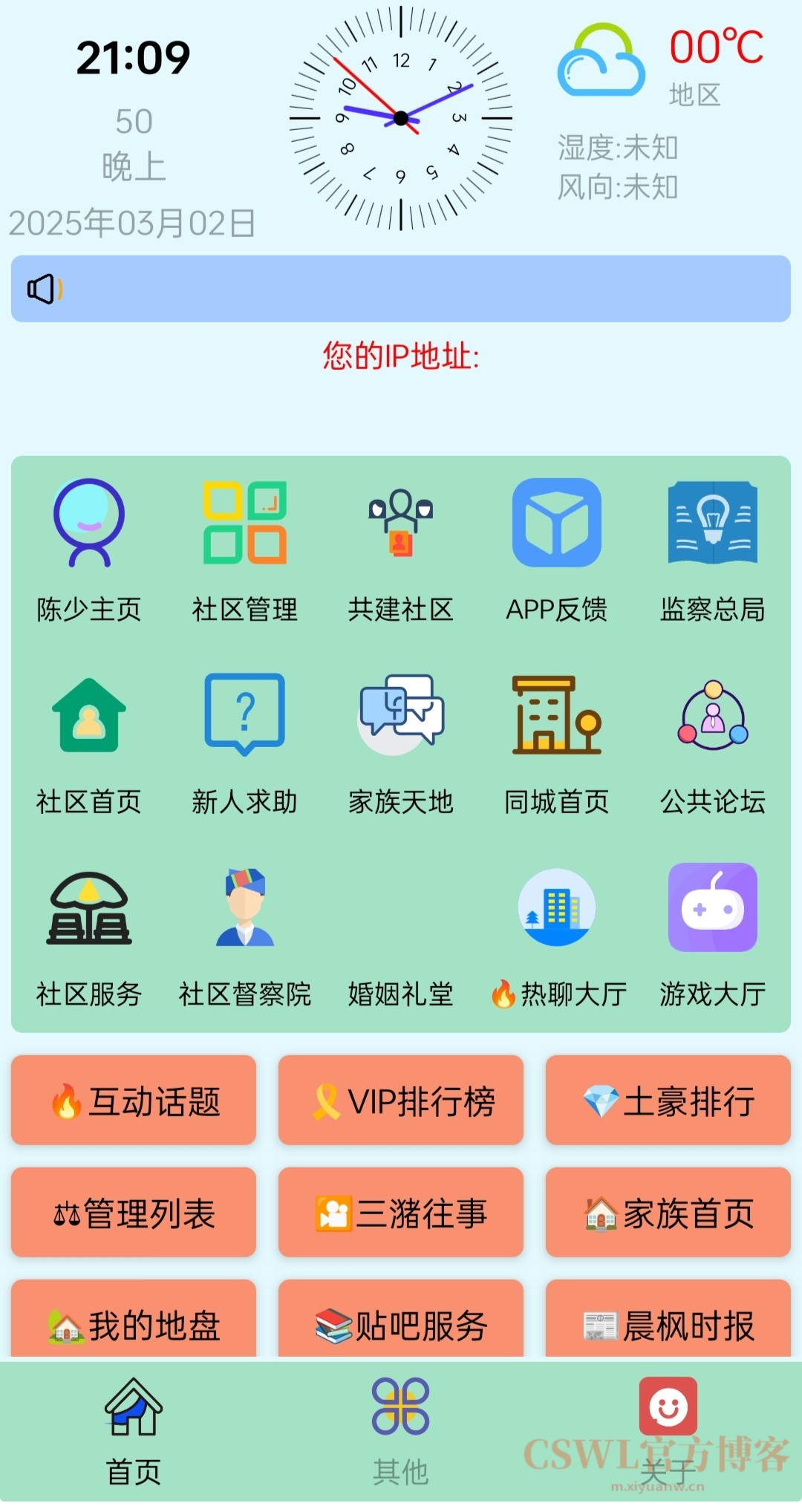Open 土豪排行 ranking
Viewport: 802px width, 1512px height.
click(668, 1101)
